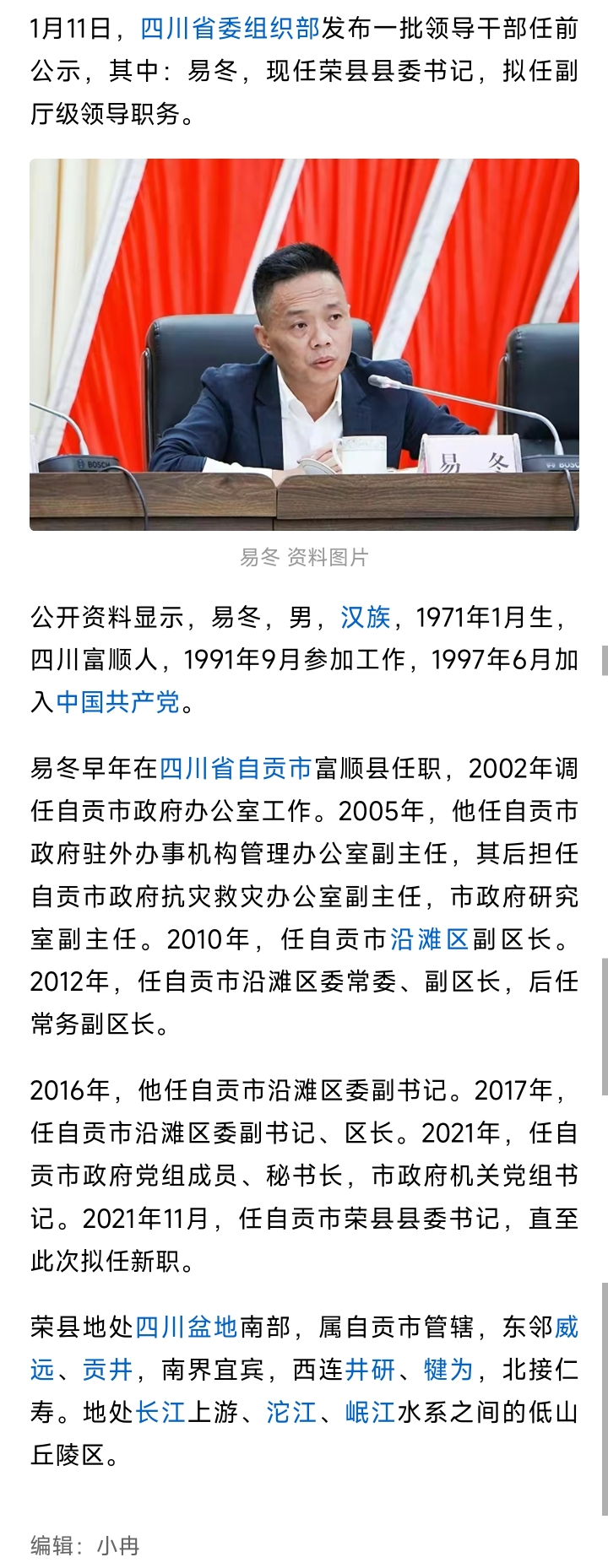Tap the 中国共产党 link
The width and height of the screenshot is (608, 1568).
click(118, 701)
